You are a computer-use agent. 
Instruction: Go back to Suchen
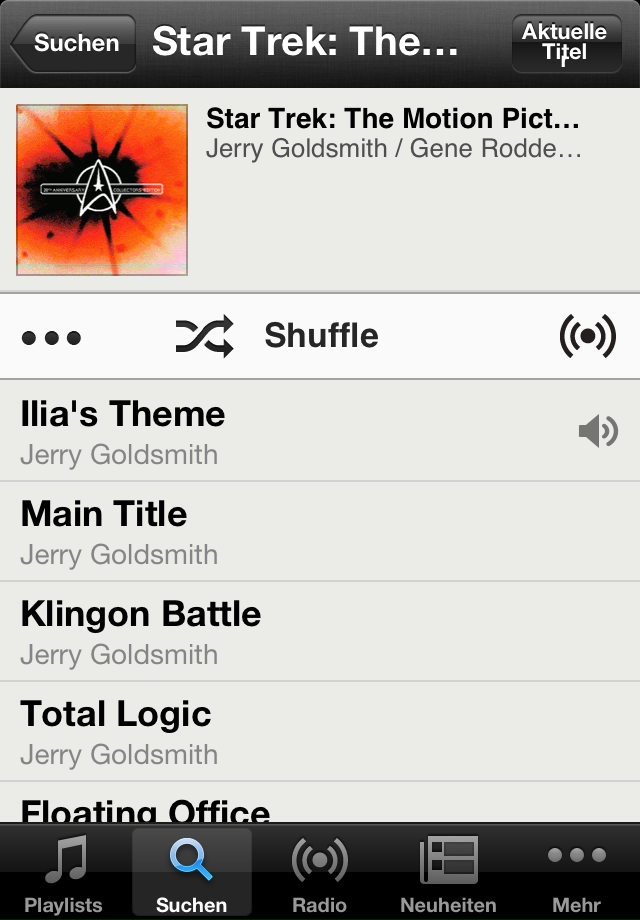73,44
